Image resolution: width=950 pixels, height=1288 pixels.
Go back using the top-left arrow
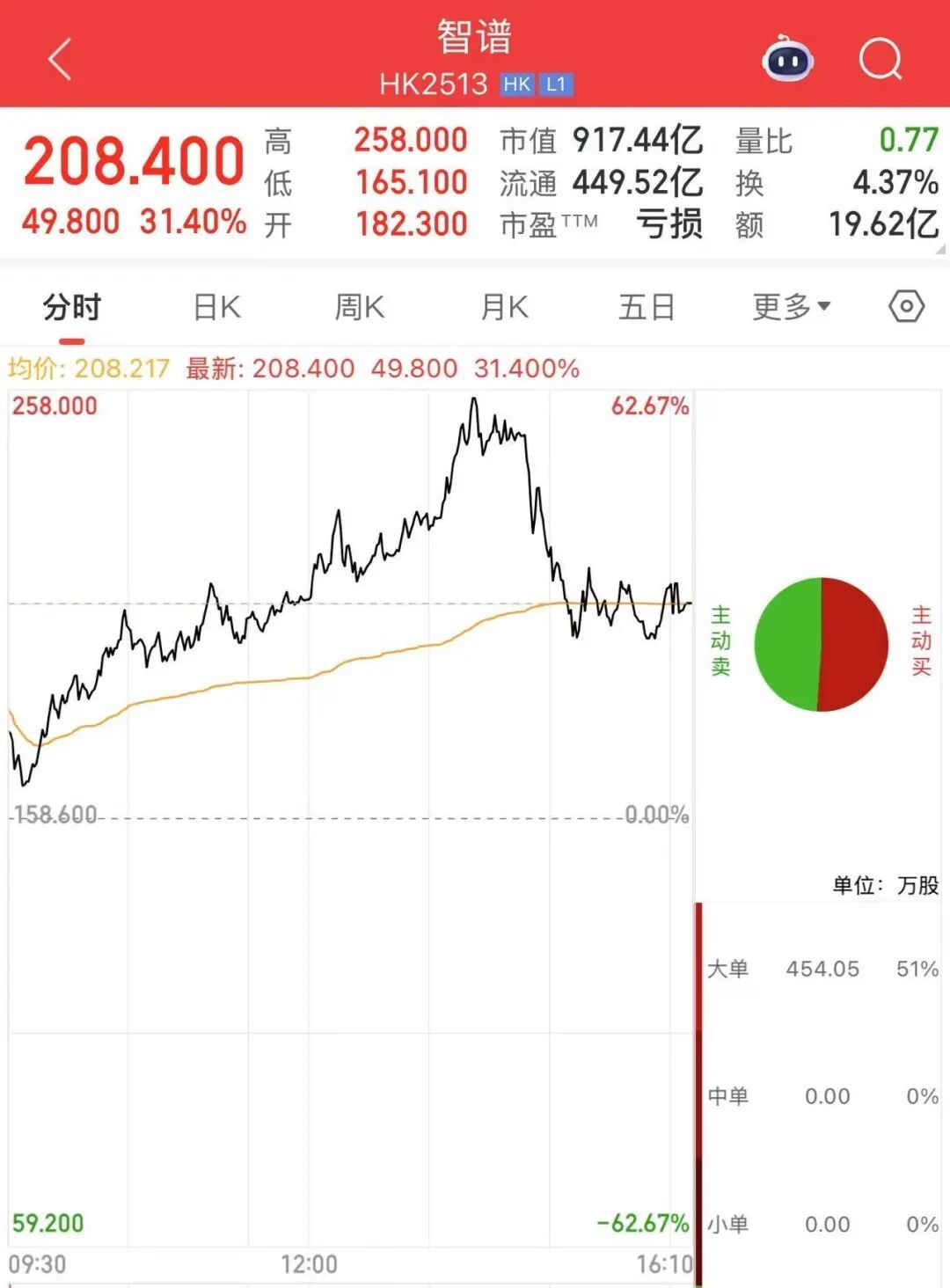[60, 60]
